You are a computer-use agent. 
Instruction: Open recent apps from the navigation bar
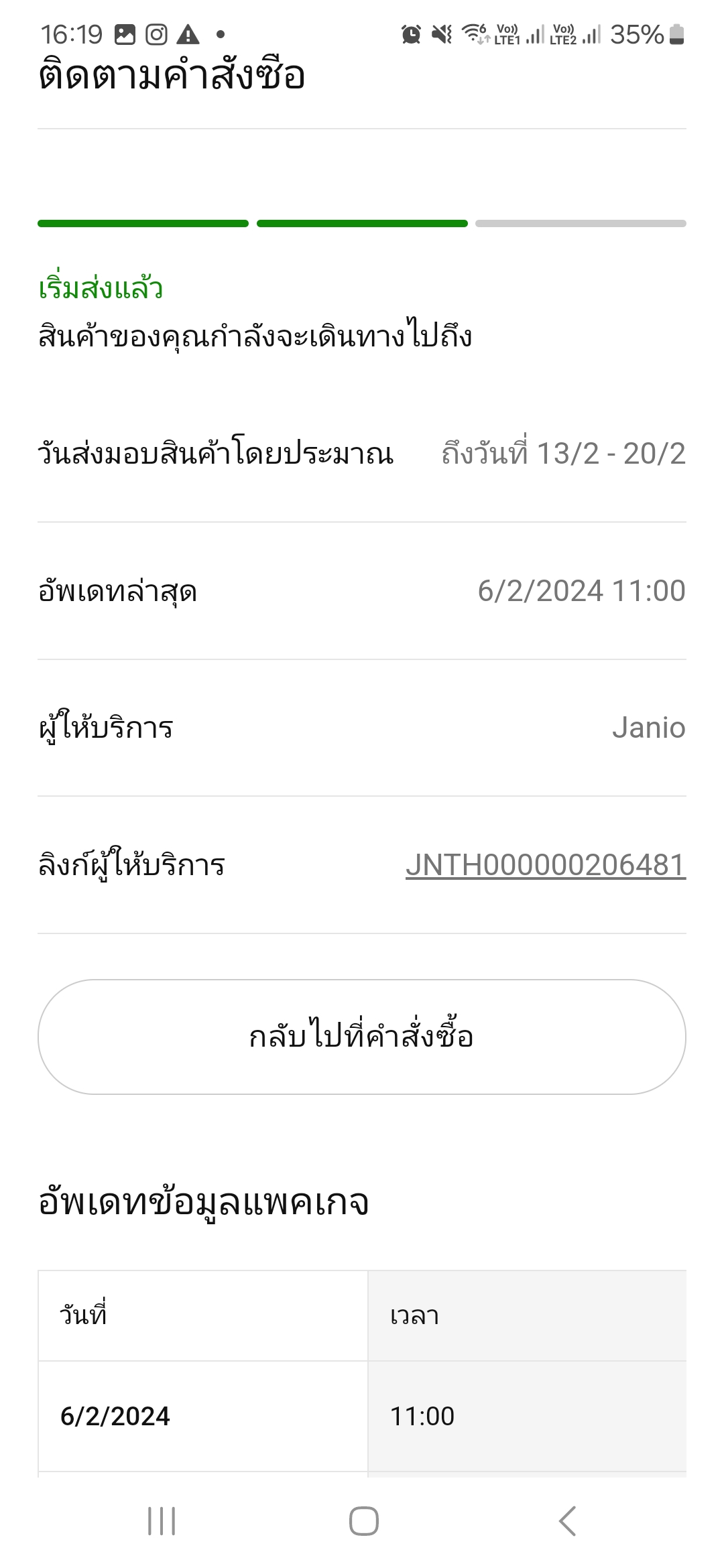[x=162, y=1520]
